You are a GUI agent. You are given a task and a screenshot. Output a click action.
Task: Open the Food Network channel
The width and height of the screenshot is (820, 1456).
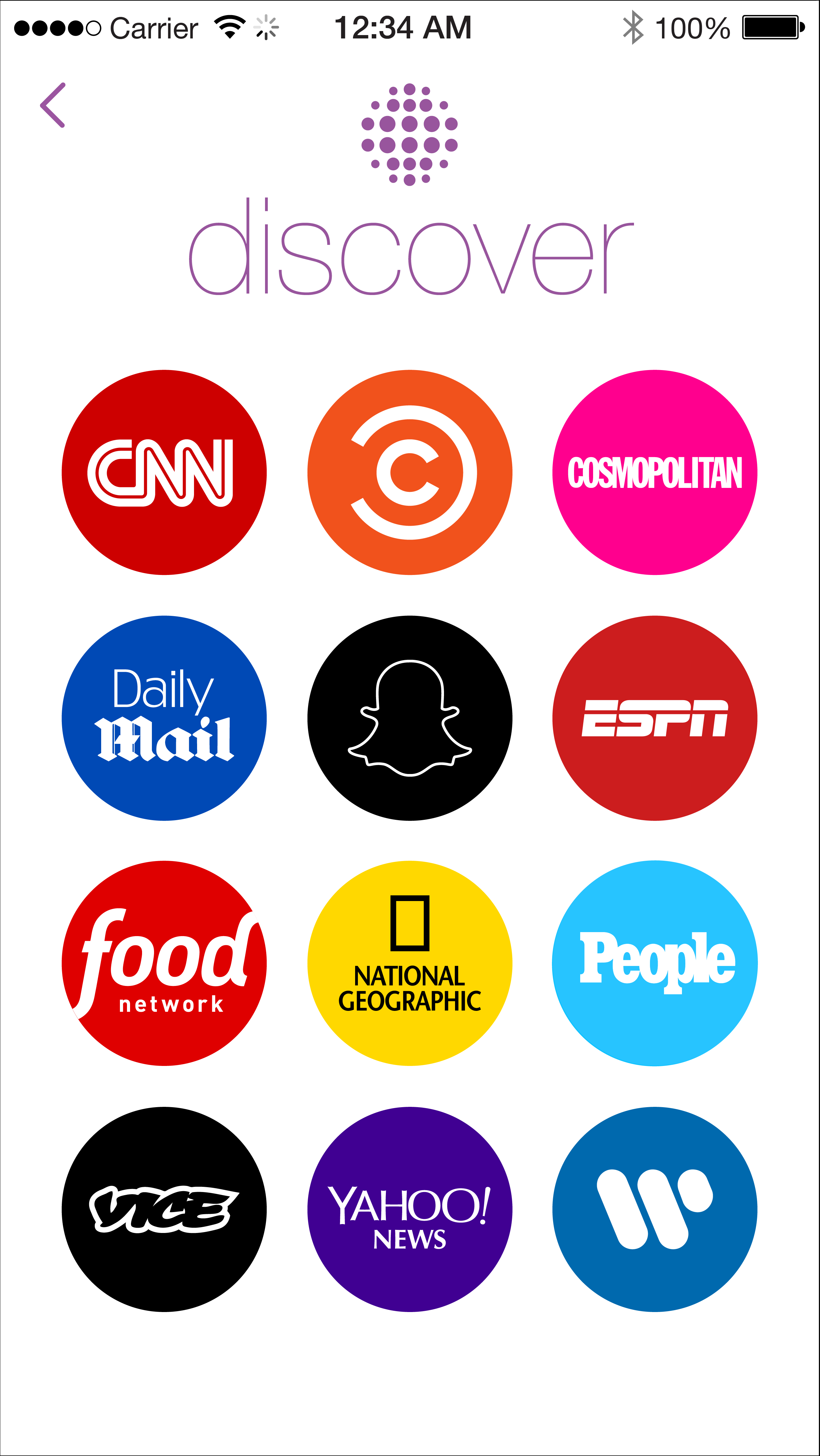tap(164, 963)
